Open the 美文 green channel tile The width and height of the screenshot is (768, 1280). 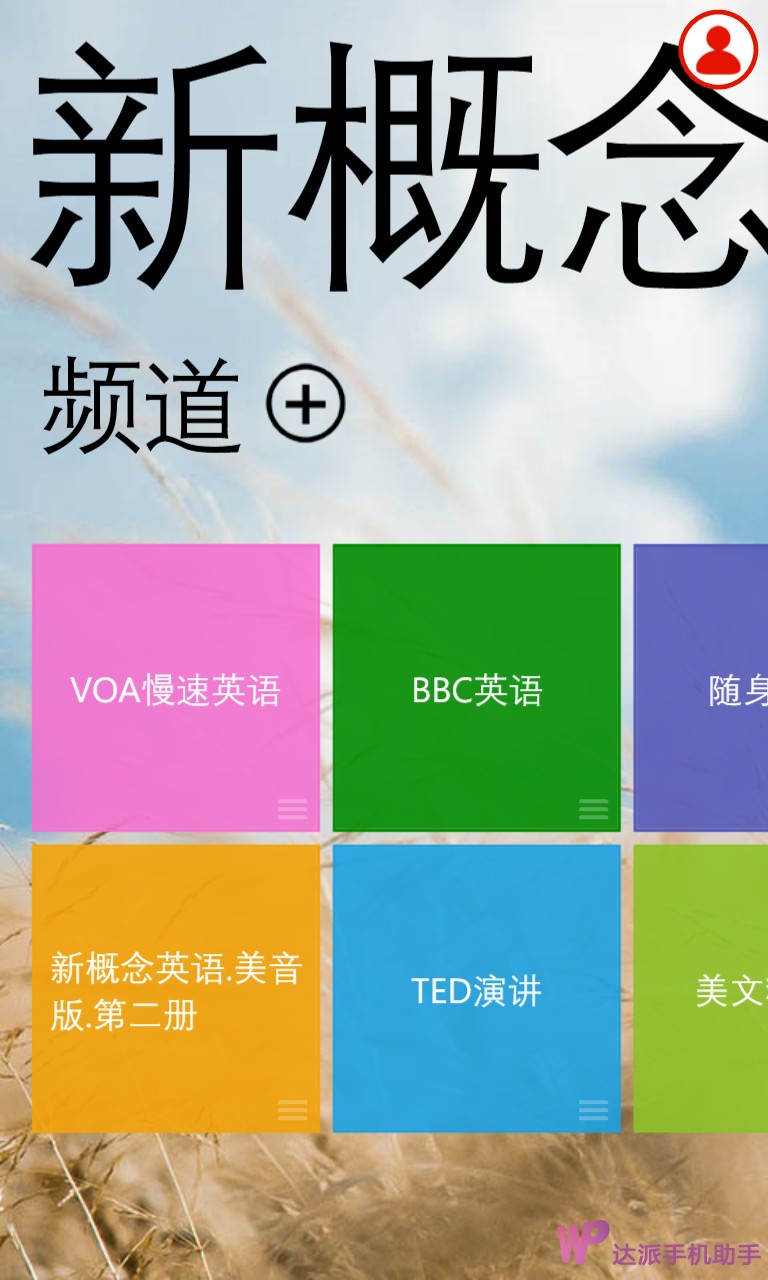[x=701, y=989]
